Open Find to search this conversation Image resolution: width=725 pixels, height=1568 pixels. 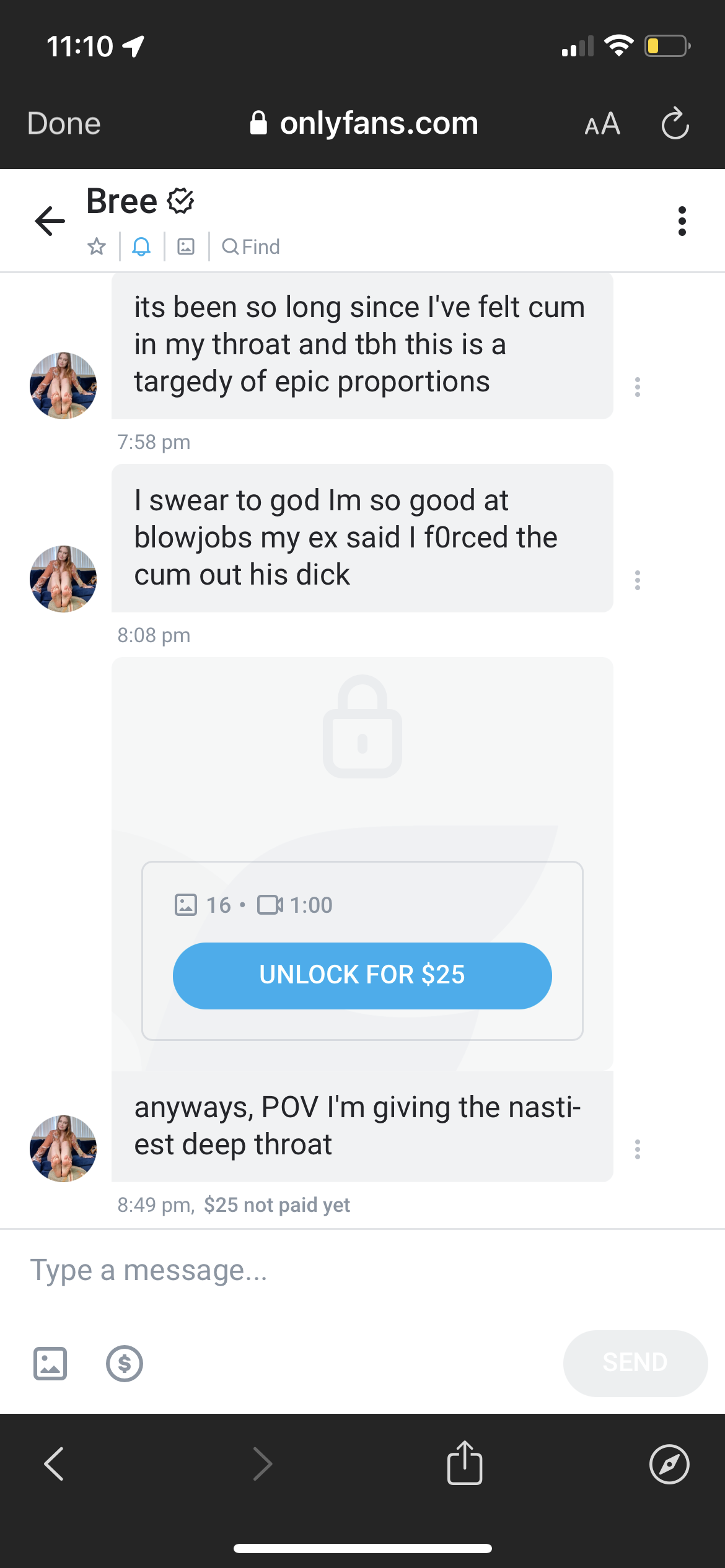point(251,246)
